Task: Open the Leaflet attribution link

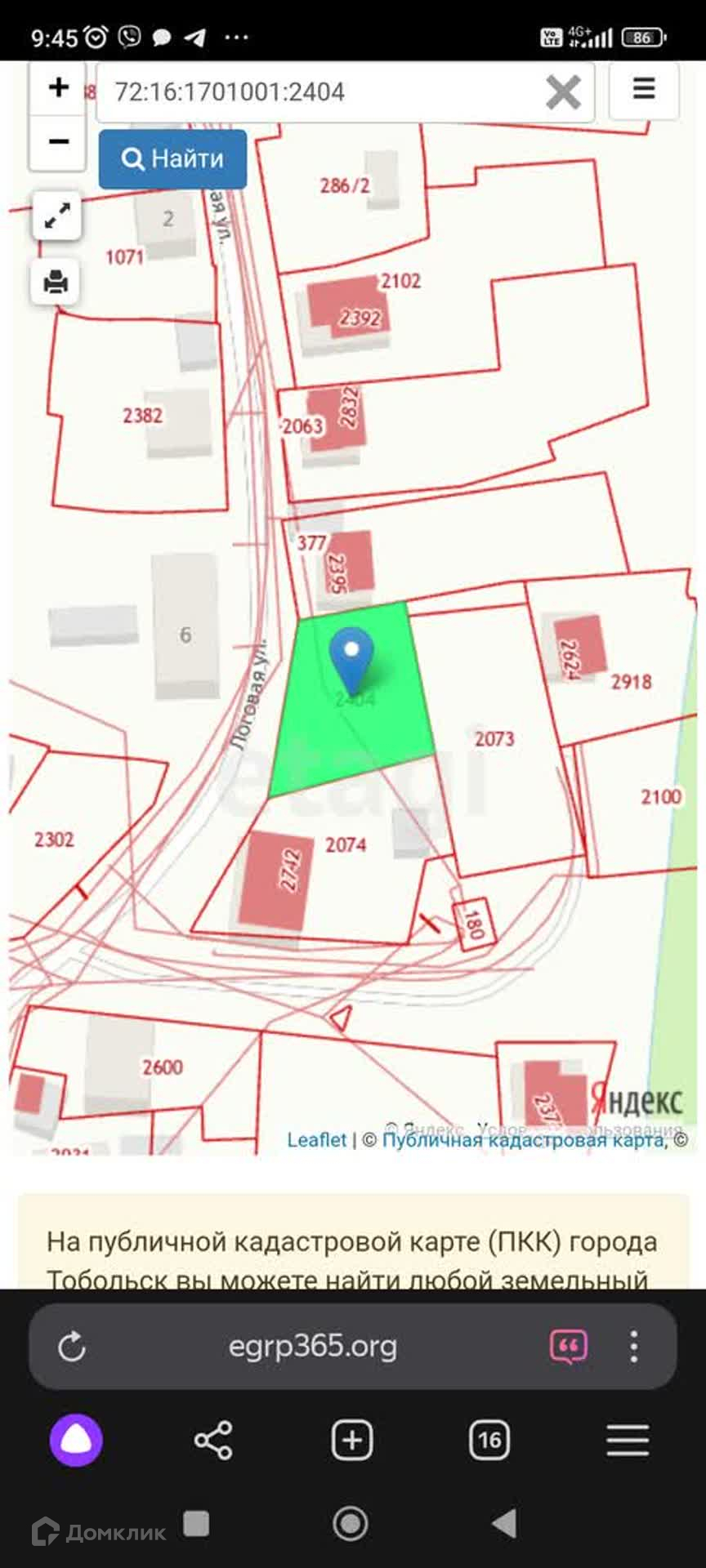Action: [316, 1139]
